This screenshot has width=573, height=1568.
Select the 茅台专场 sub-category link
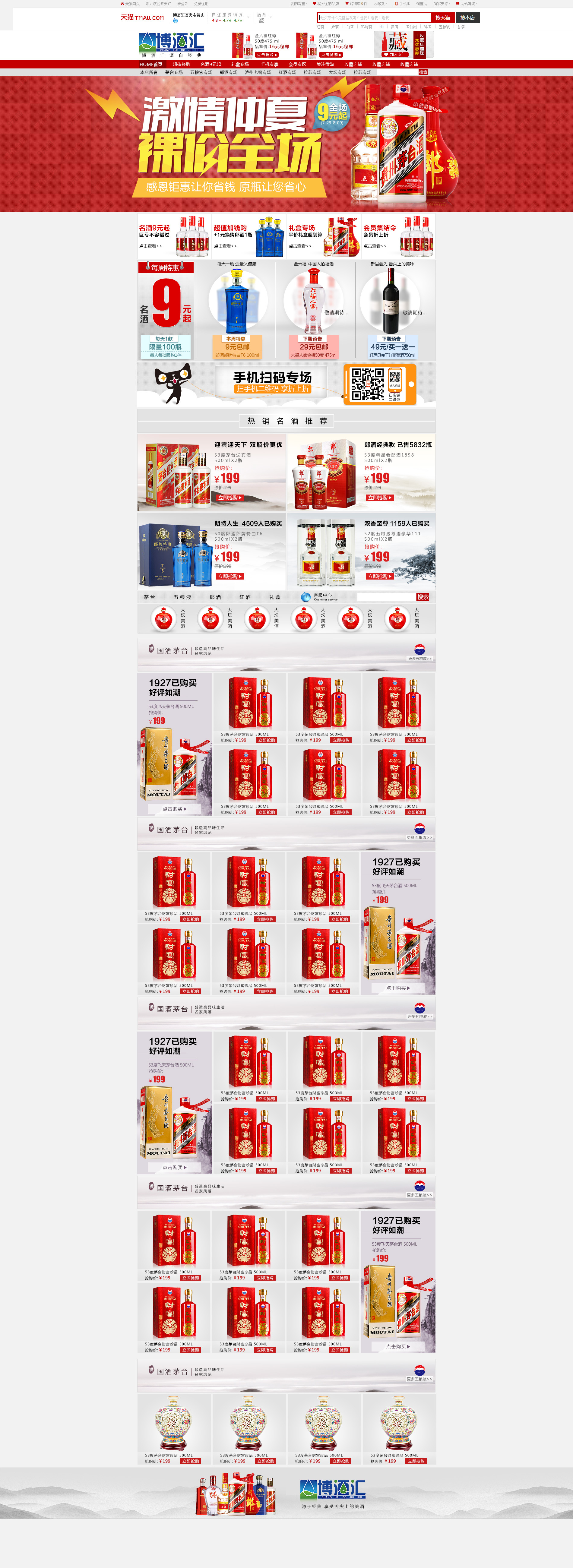coord(173,72)
